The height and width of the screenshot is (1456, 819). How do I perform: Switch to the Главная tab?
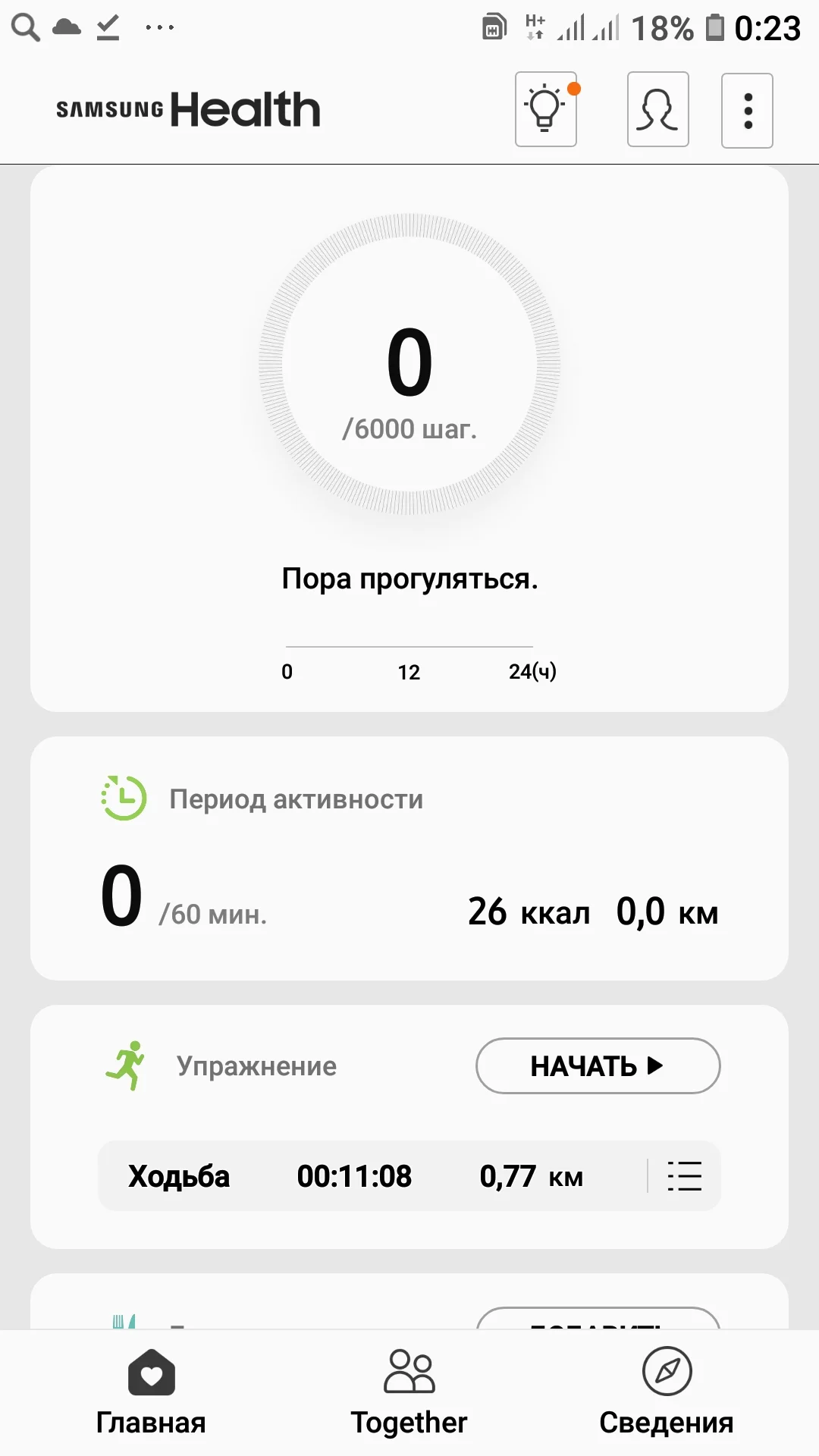point(151,1392)
